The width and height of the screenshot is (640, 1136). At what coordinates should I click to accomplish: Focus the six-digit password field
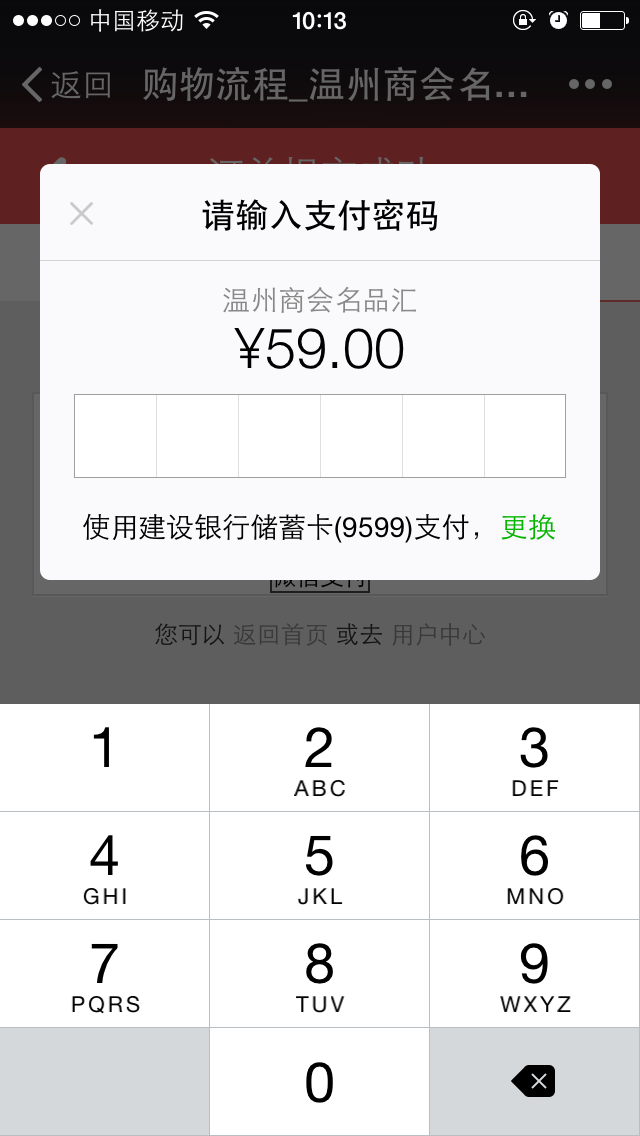[320, 436]
